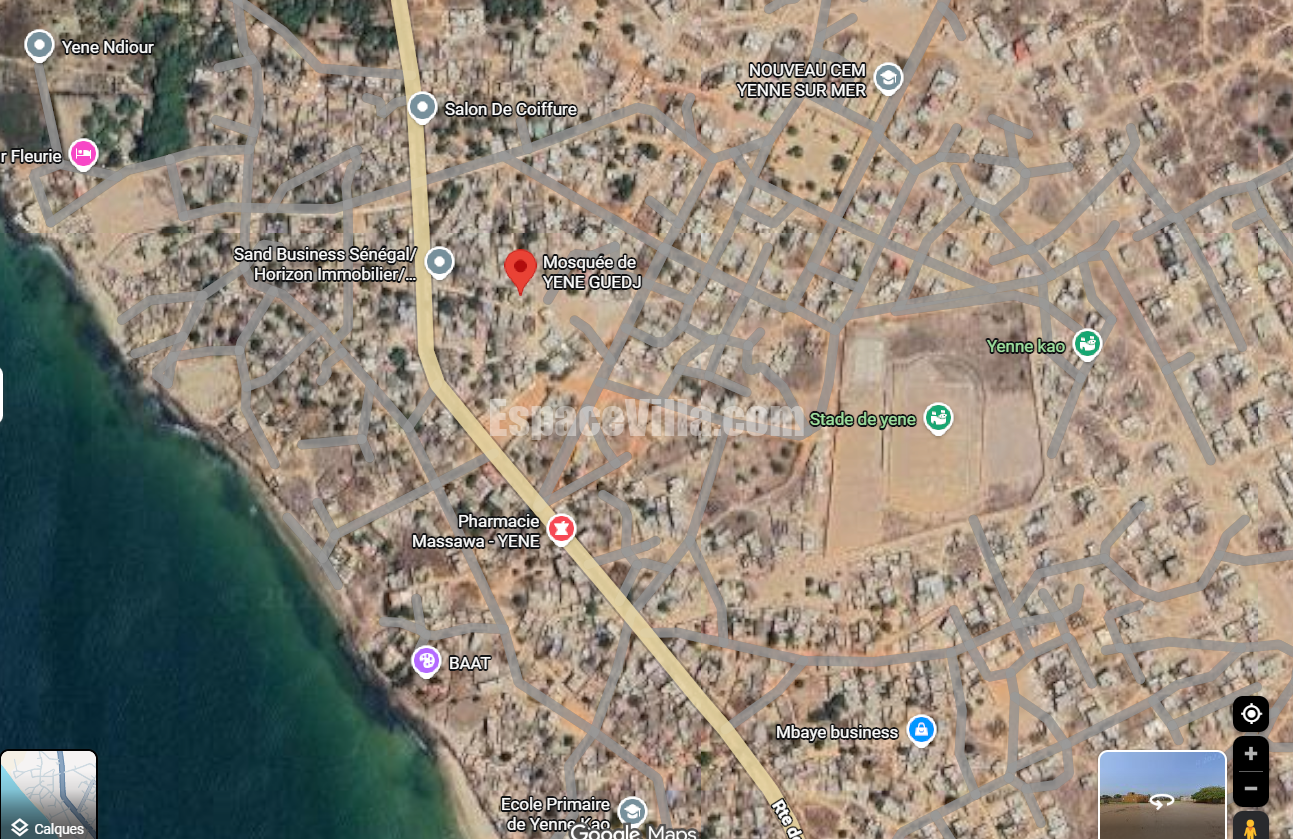The height and width of the screenshot is (839, 1293).
Task: Zoom in with the plus button
Action: tap(1250, 754)
